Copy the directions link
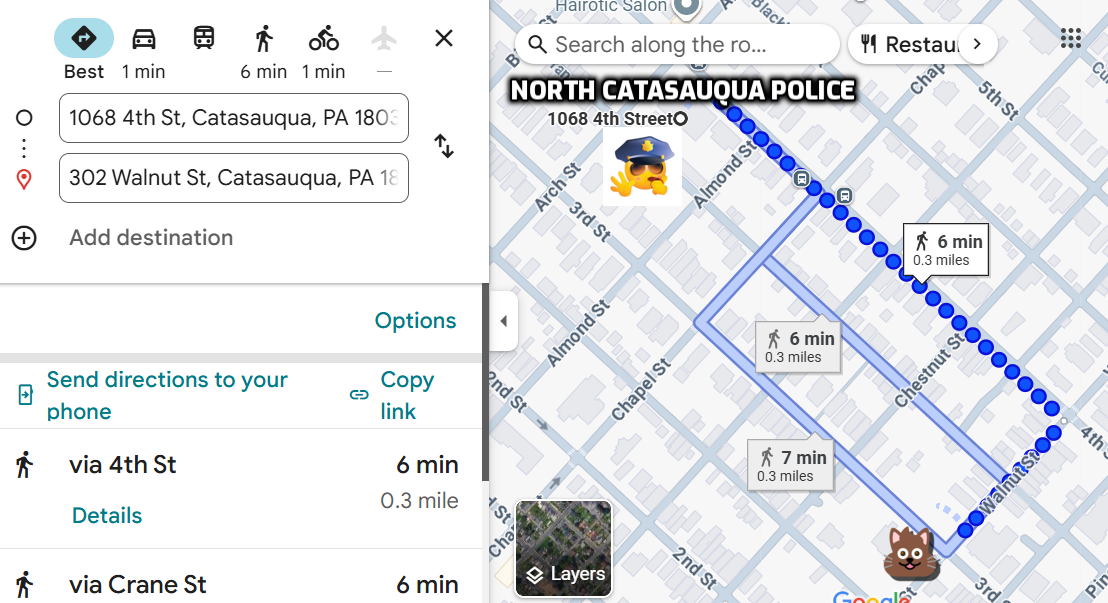The width and height of the screenshot is (1108, 603). [405, 395]
